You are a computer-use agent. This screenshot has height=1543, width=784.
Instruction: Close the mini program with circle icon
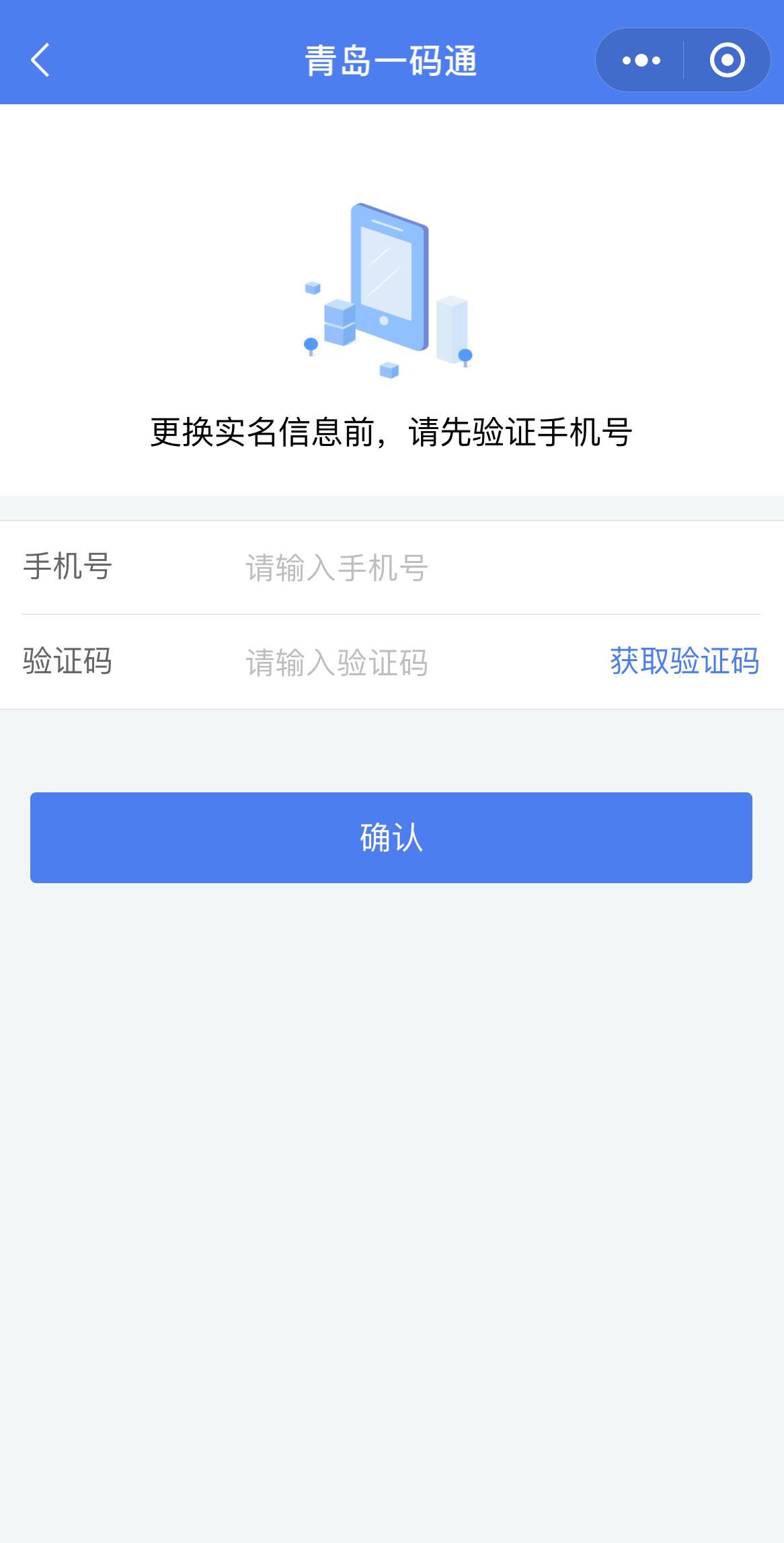point(727,61)
